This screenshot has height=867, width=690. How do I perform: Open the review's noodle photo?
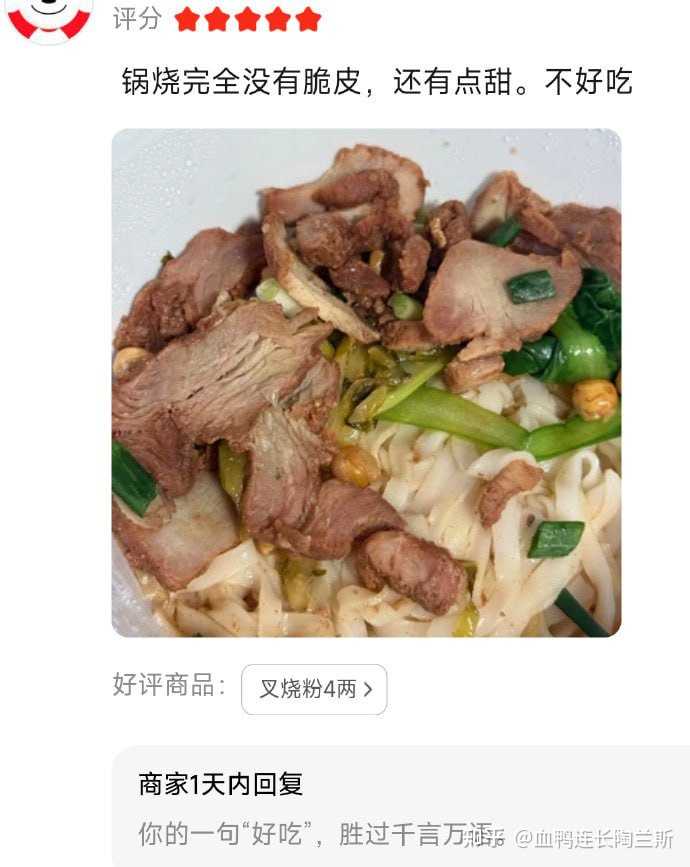[366, 382]
